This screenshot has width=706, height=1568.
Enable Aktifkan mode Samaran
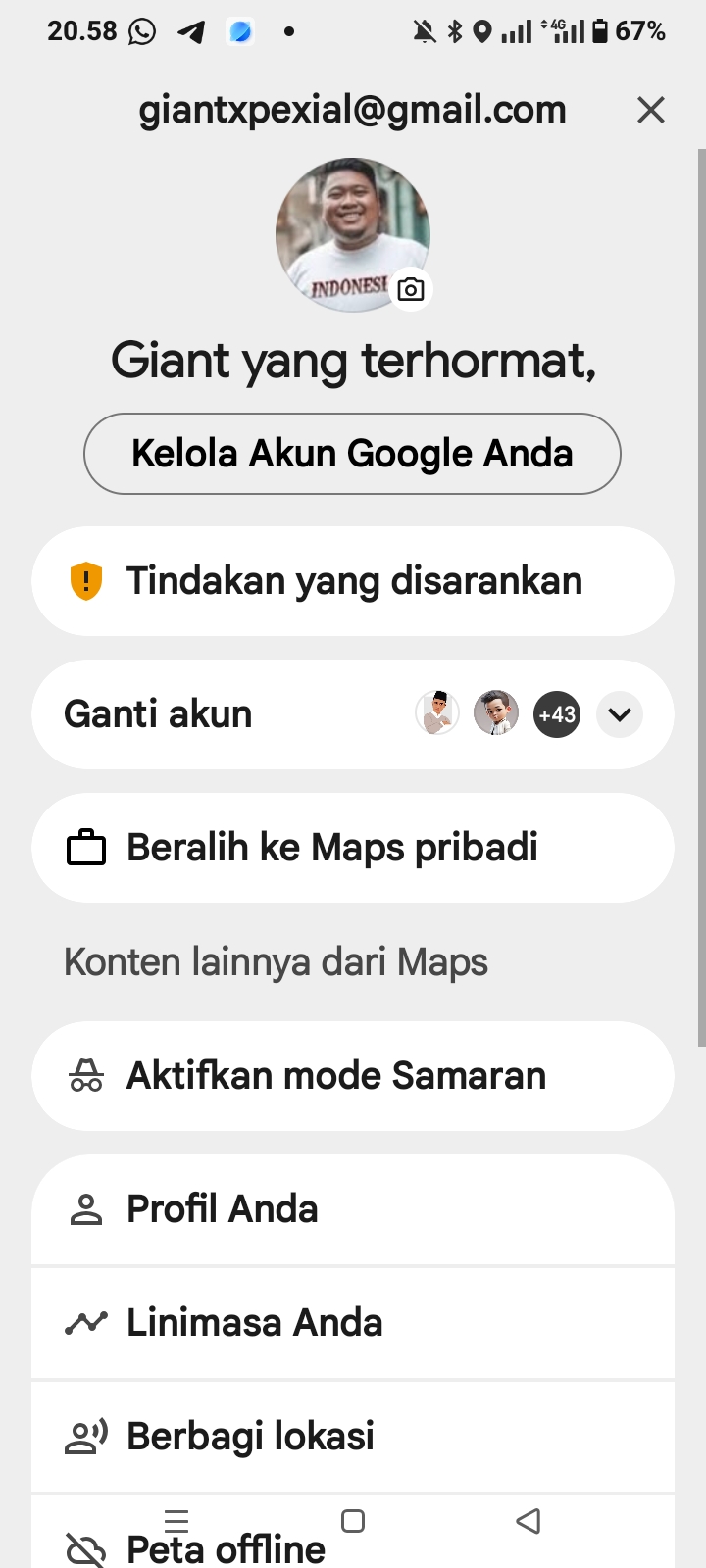353,1076
